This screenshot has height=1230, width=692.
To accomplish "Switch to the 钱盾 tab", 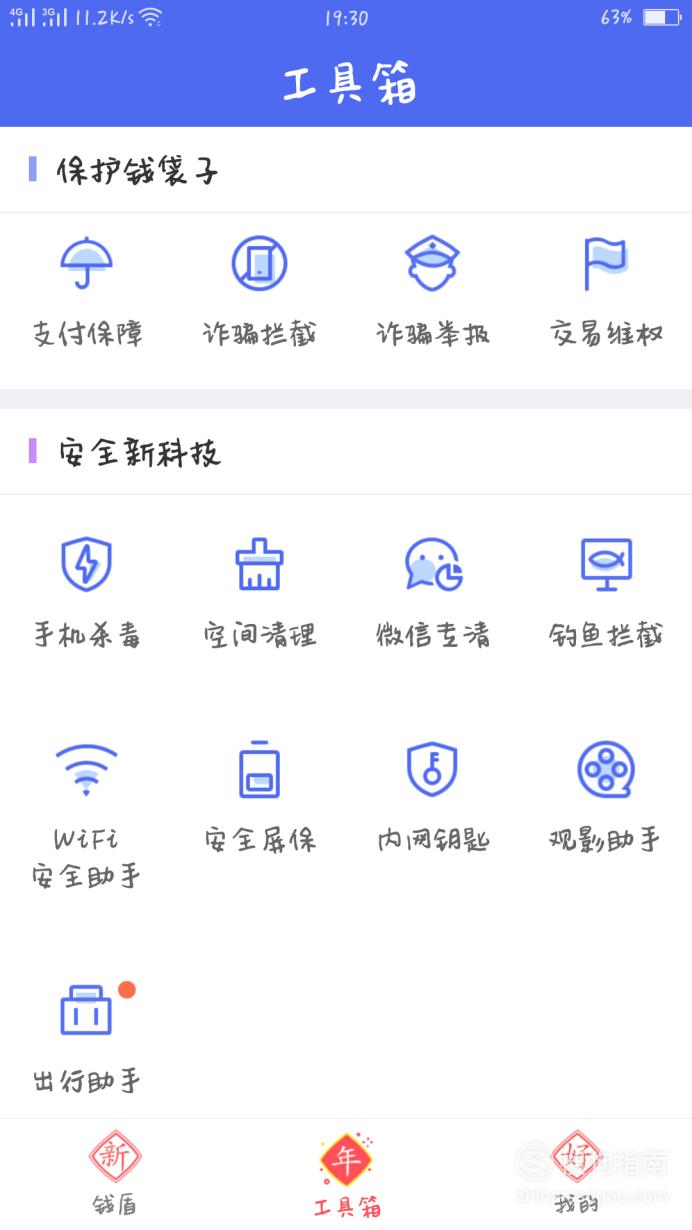I will click(x=115, y=1174).
